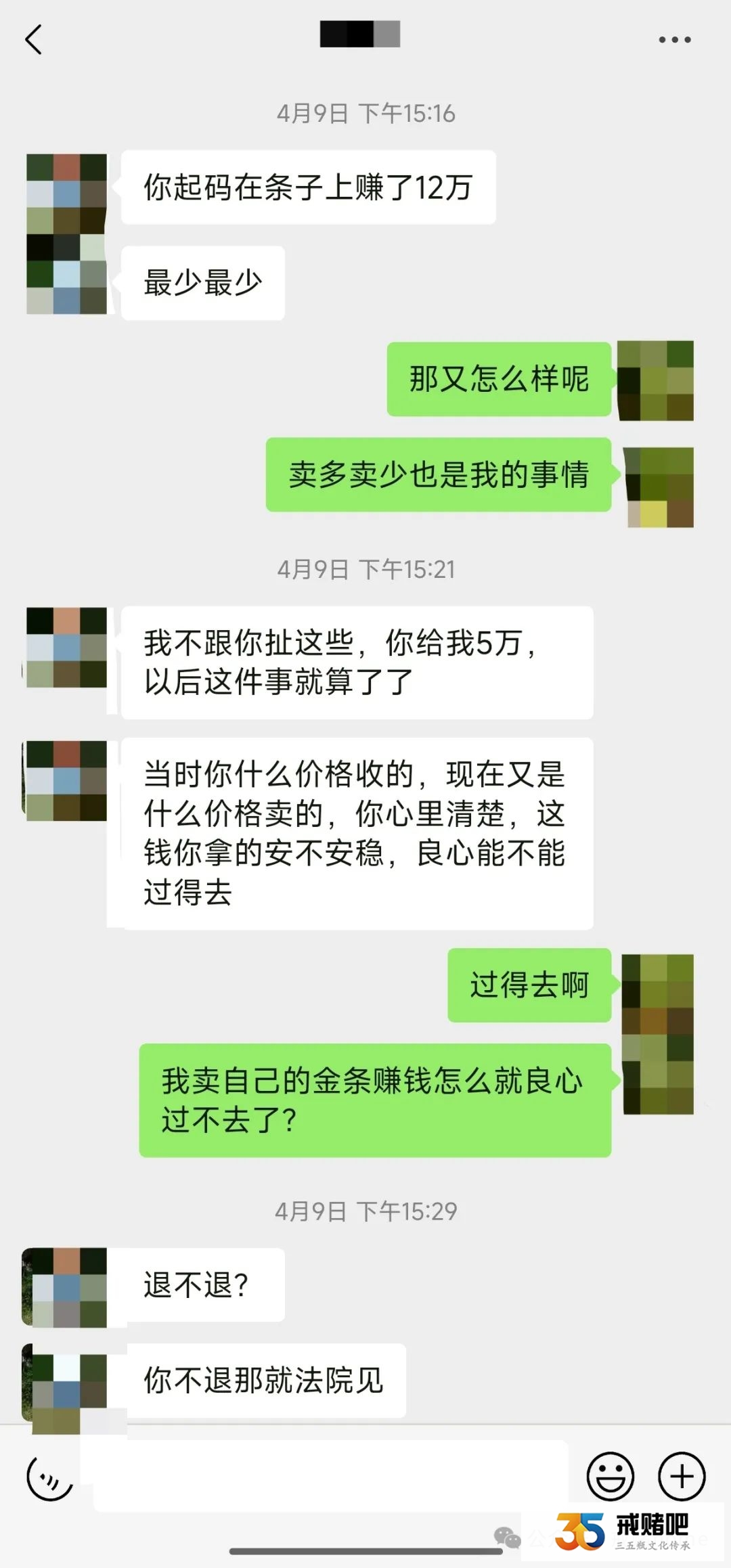Open contact avatar beside 你起码在条子上赚了12万
731x1568 pixels.
pos(66,194)
